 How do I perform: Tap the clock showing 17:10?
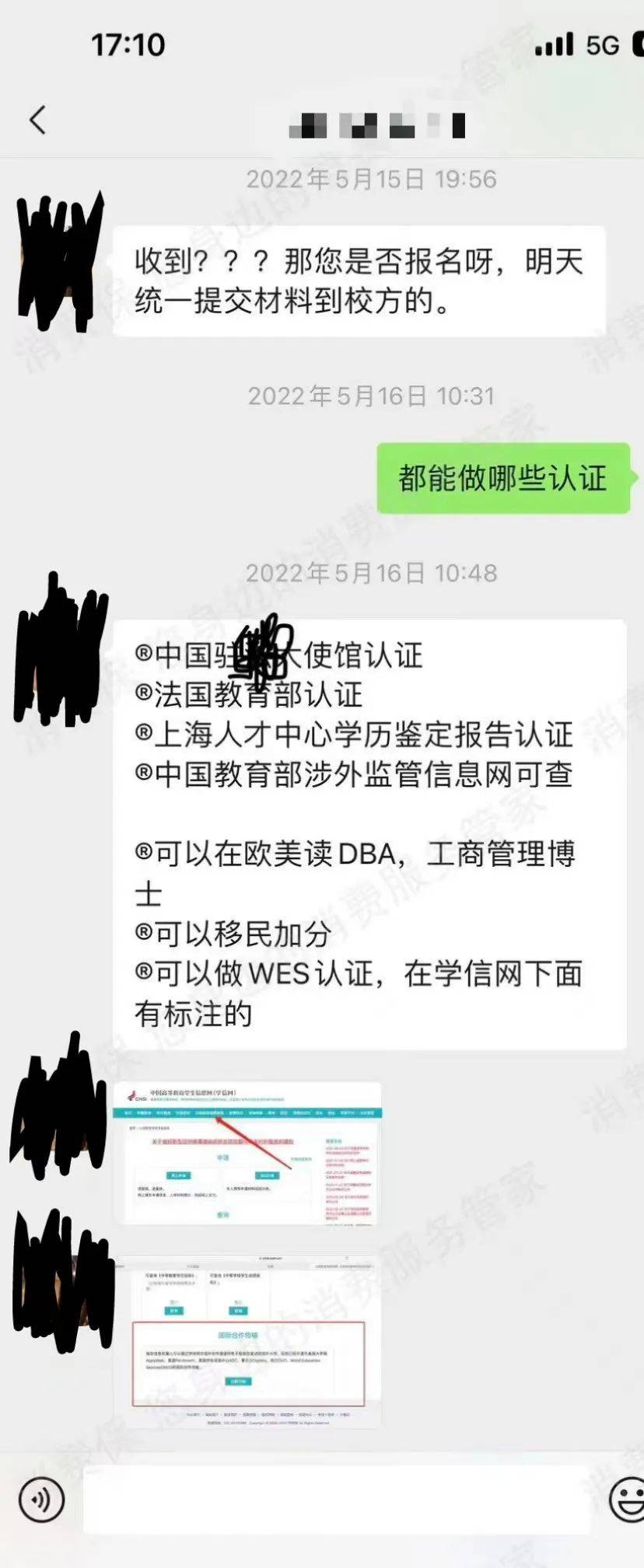click(128, 45)
